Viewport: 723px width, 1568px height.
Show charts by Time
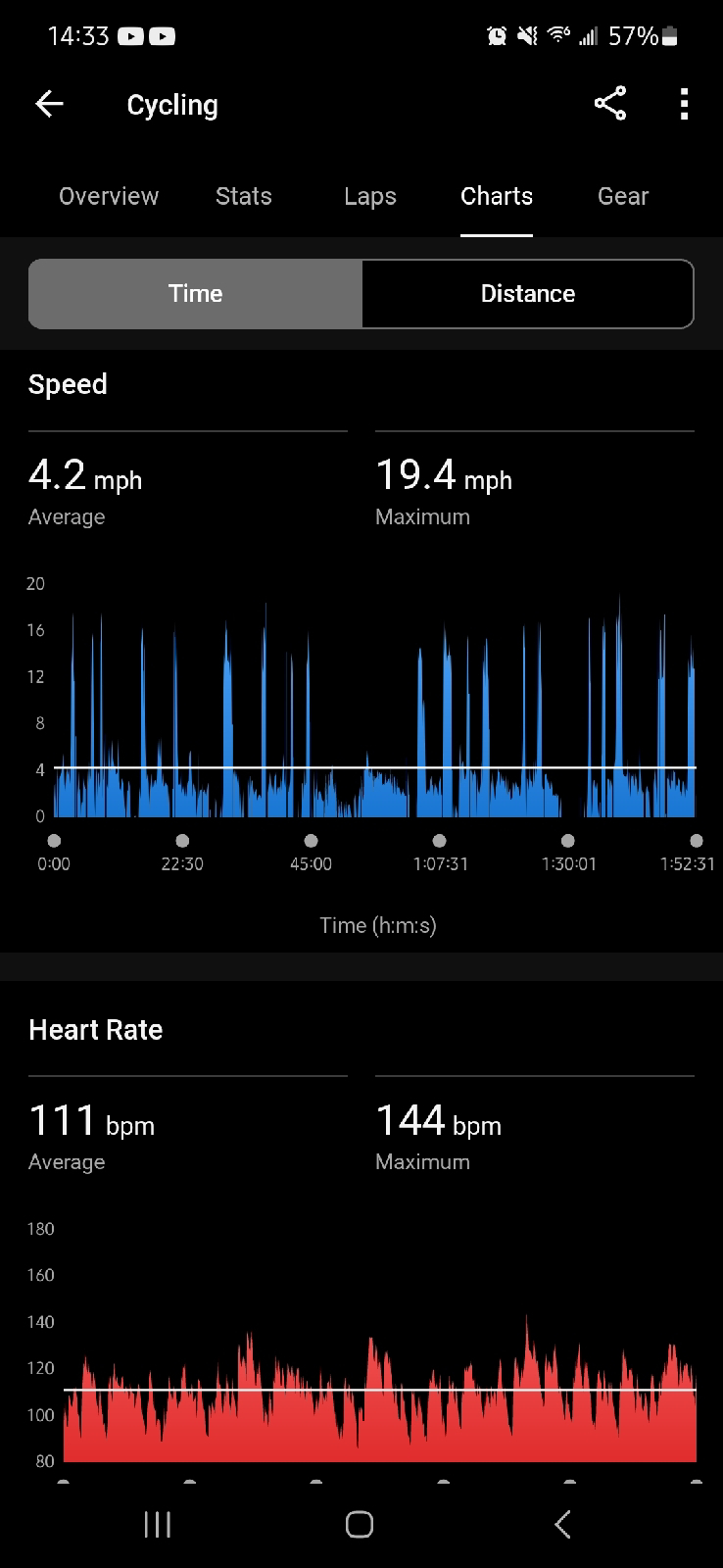[x=196, y=294]
